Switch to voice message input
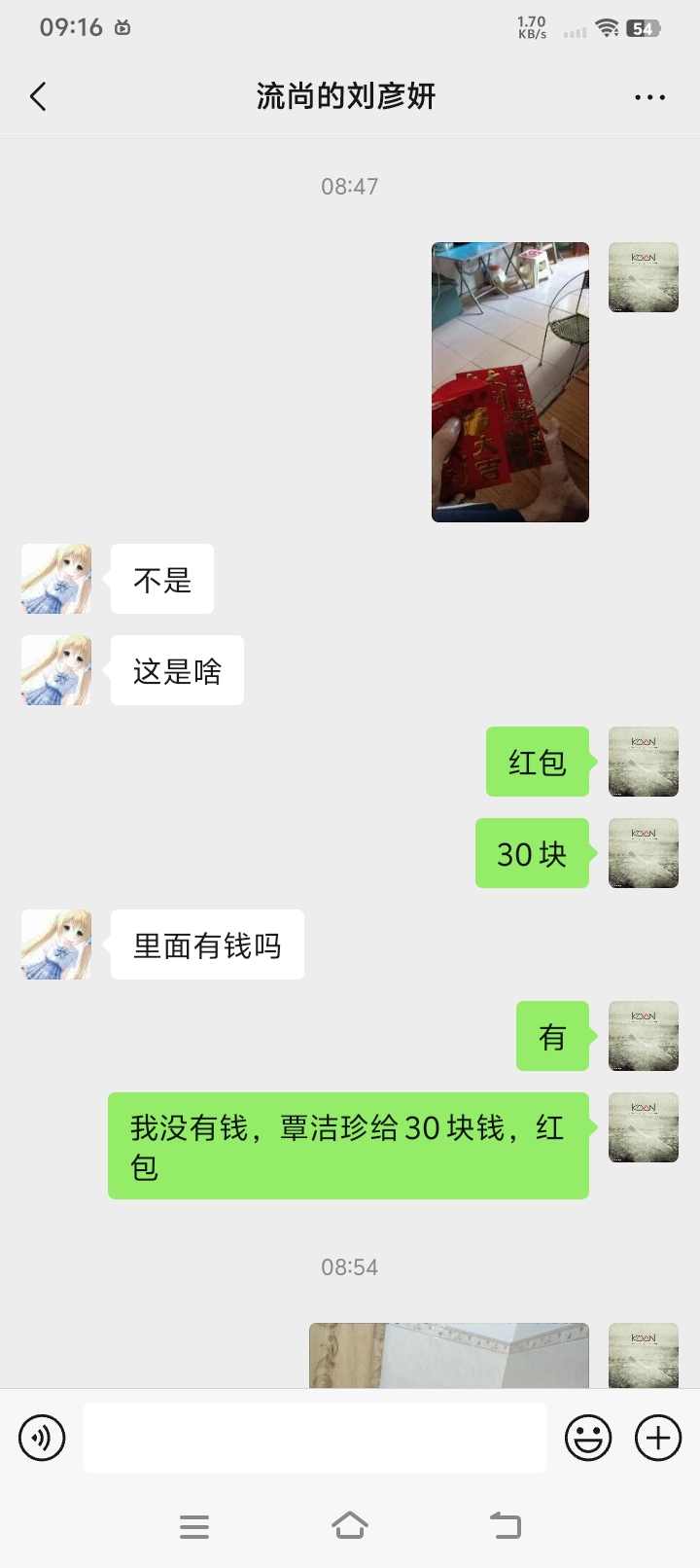This screenshot has height=1568, width=700. click(42, 1437)
